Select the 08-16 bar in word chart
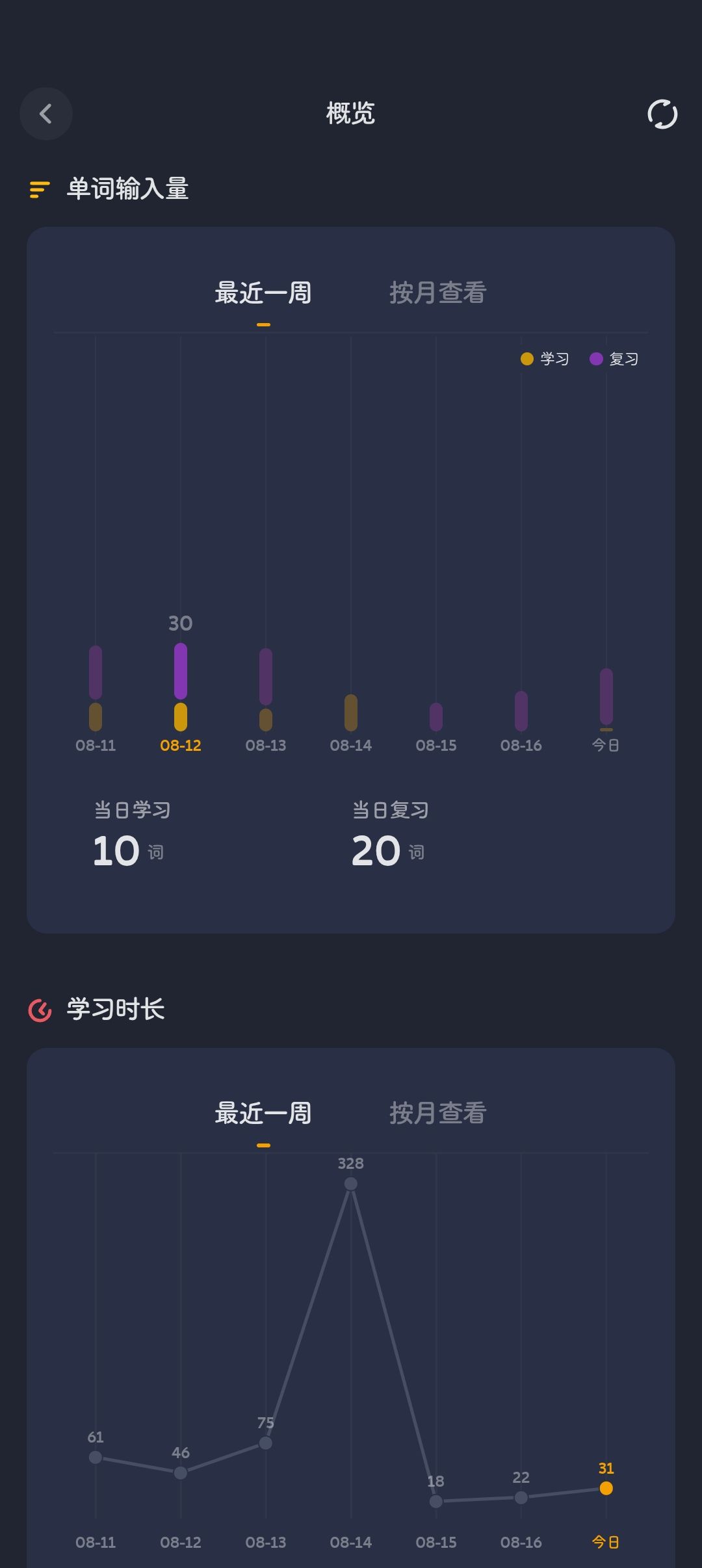 click(521, 711)
